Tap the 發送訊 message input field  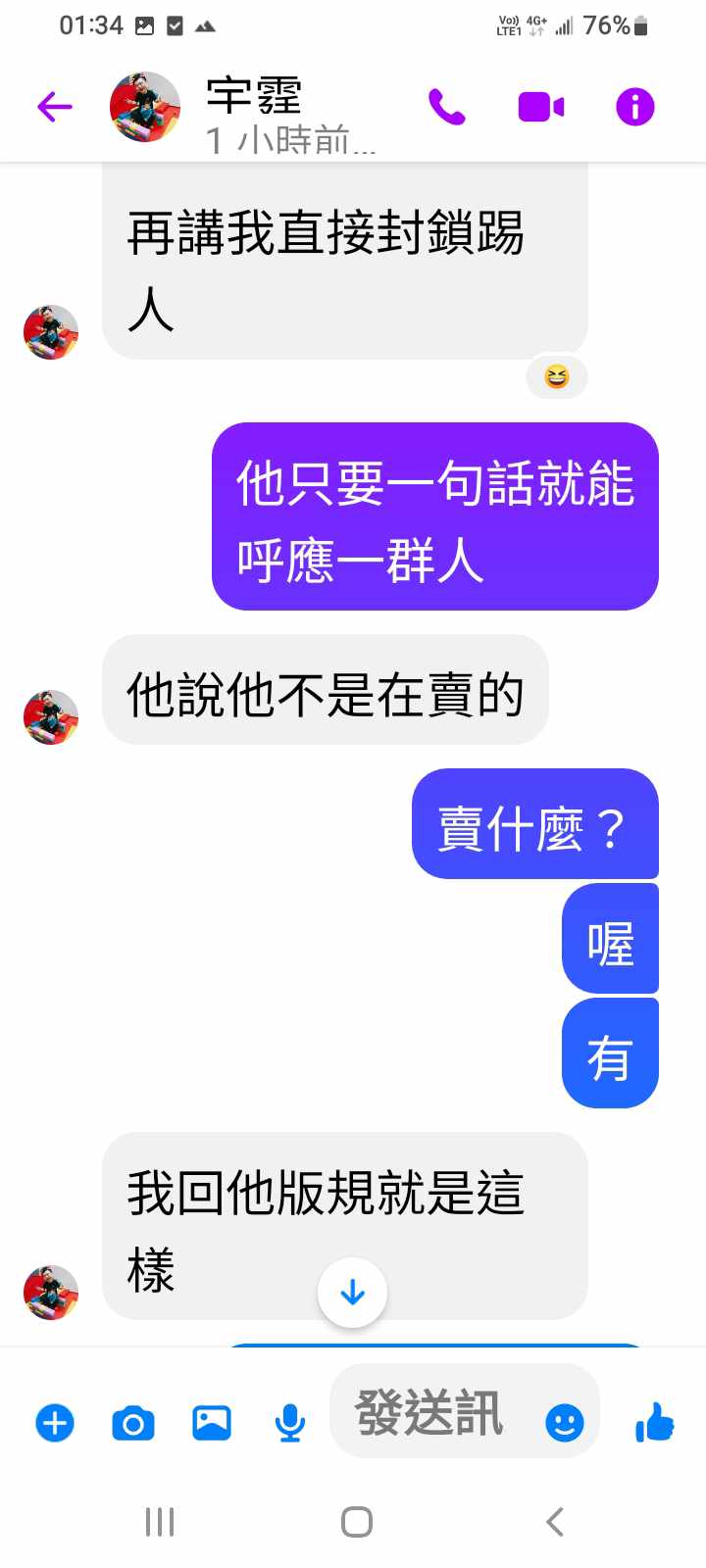[x=431, y=1414]
